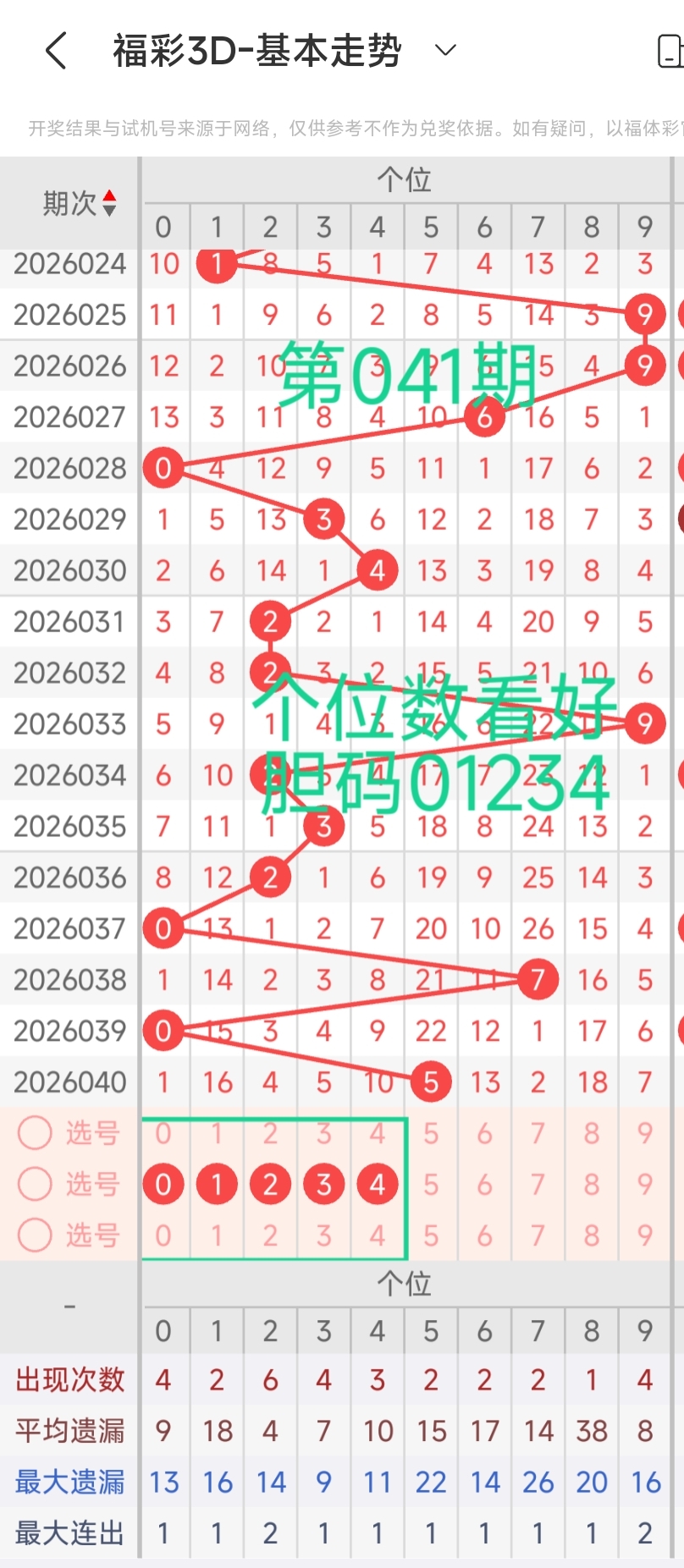This screenshot has height=1568, width=684.
Task: Tap the red circled 0 in row 2026028
Action: [163, 468]
